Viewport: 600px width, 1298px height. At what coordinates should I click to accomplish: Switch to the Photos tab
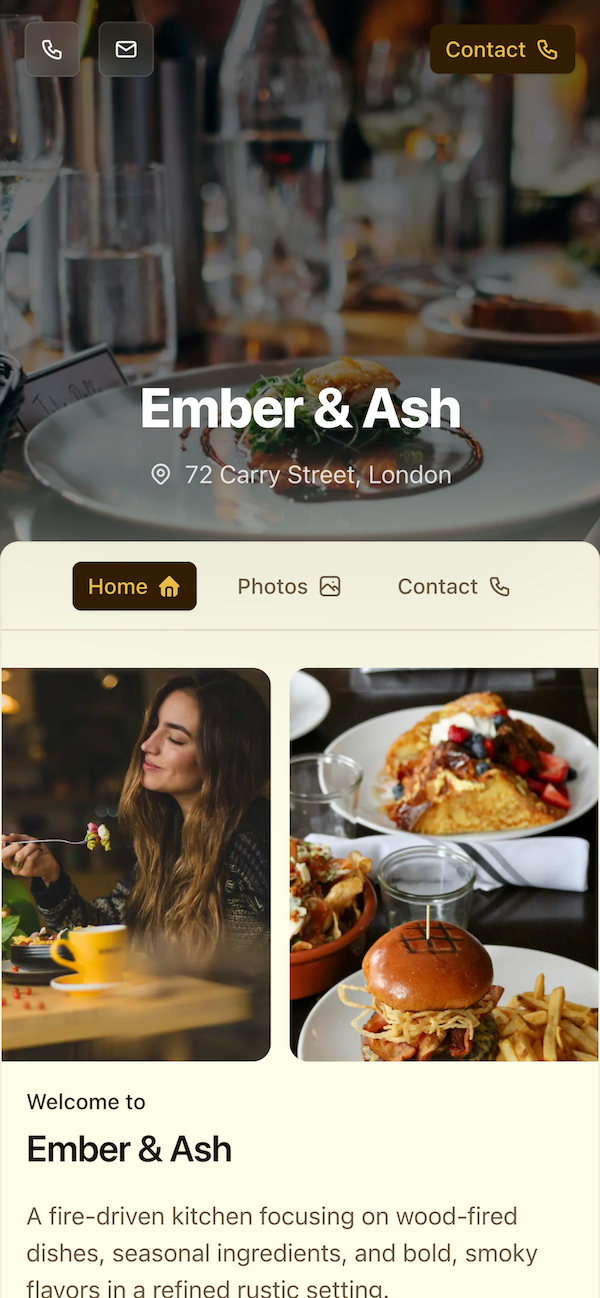click(289, 586)
